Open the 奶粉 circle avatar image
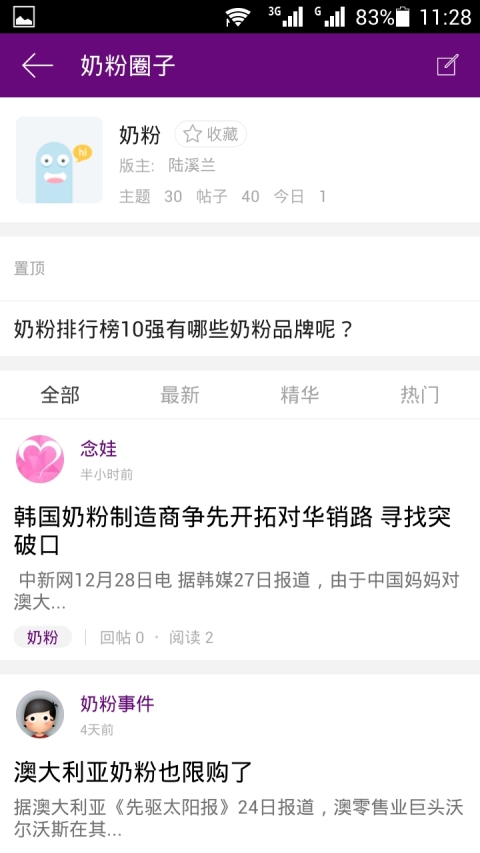Viewport: 480px width, 853px height. point(59,160)
